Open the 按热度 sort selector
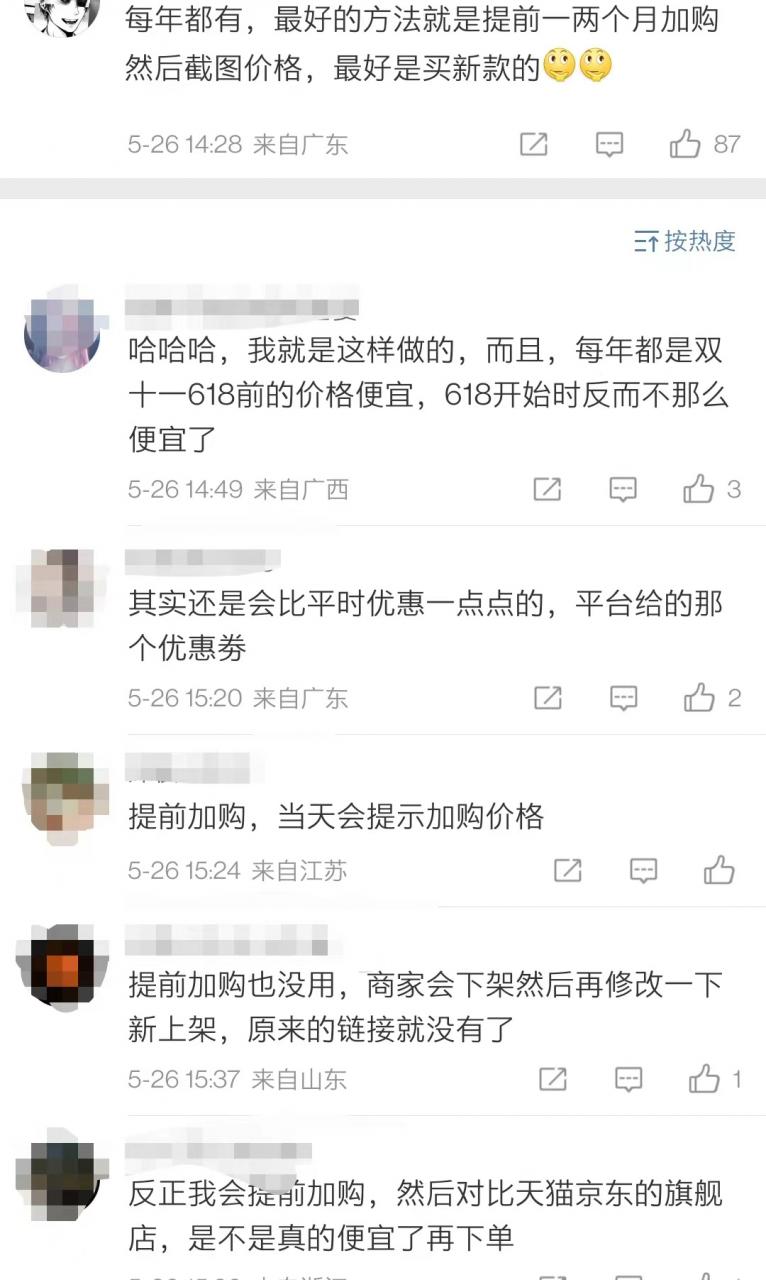Screen dimensions: 766x1280 [692, 241]
